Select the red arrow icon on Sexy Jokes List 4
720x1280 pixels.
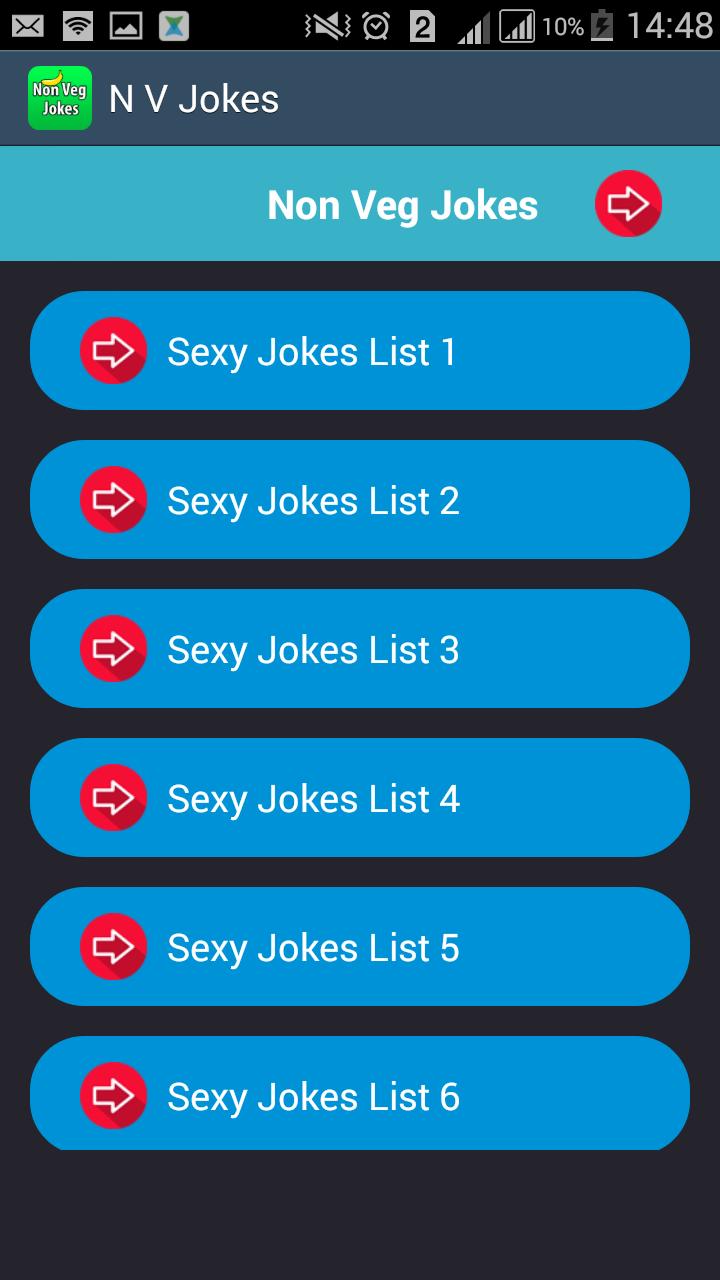tap(114, 797)
